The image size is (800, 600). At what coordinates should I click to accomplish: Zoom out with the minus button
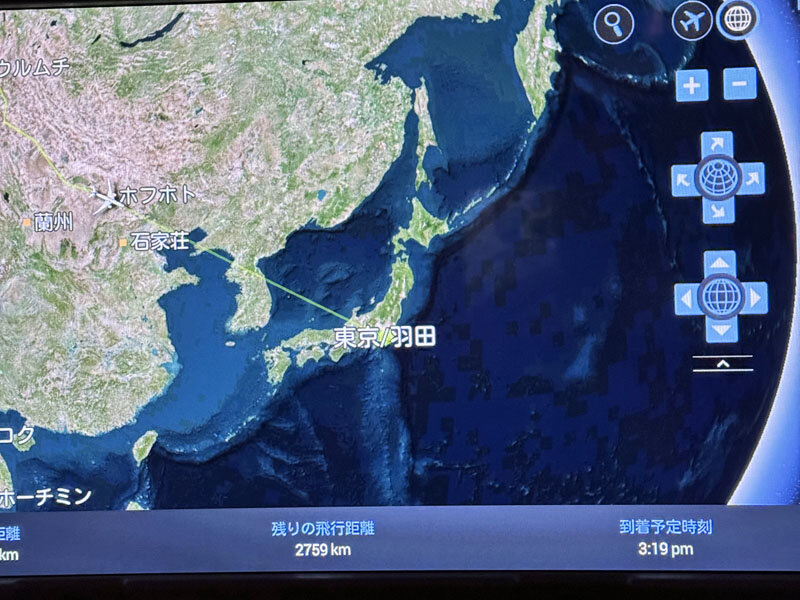(739, 84)
